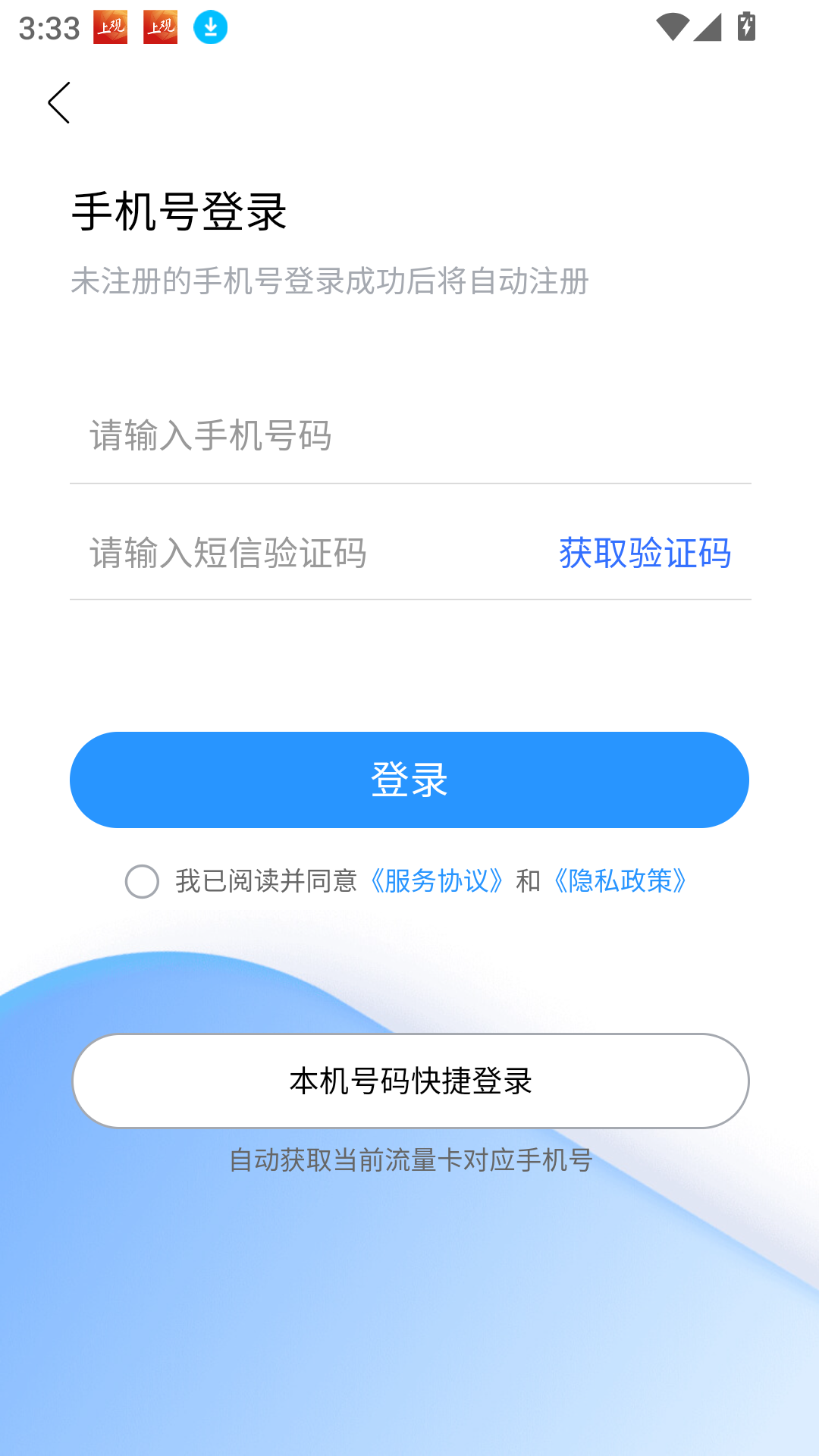Screen dimensions: 819x1456
Task: Click the battery charging icon
Action: click(x=746, y=25)
